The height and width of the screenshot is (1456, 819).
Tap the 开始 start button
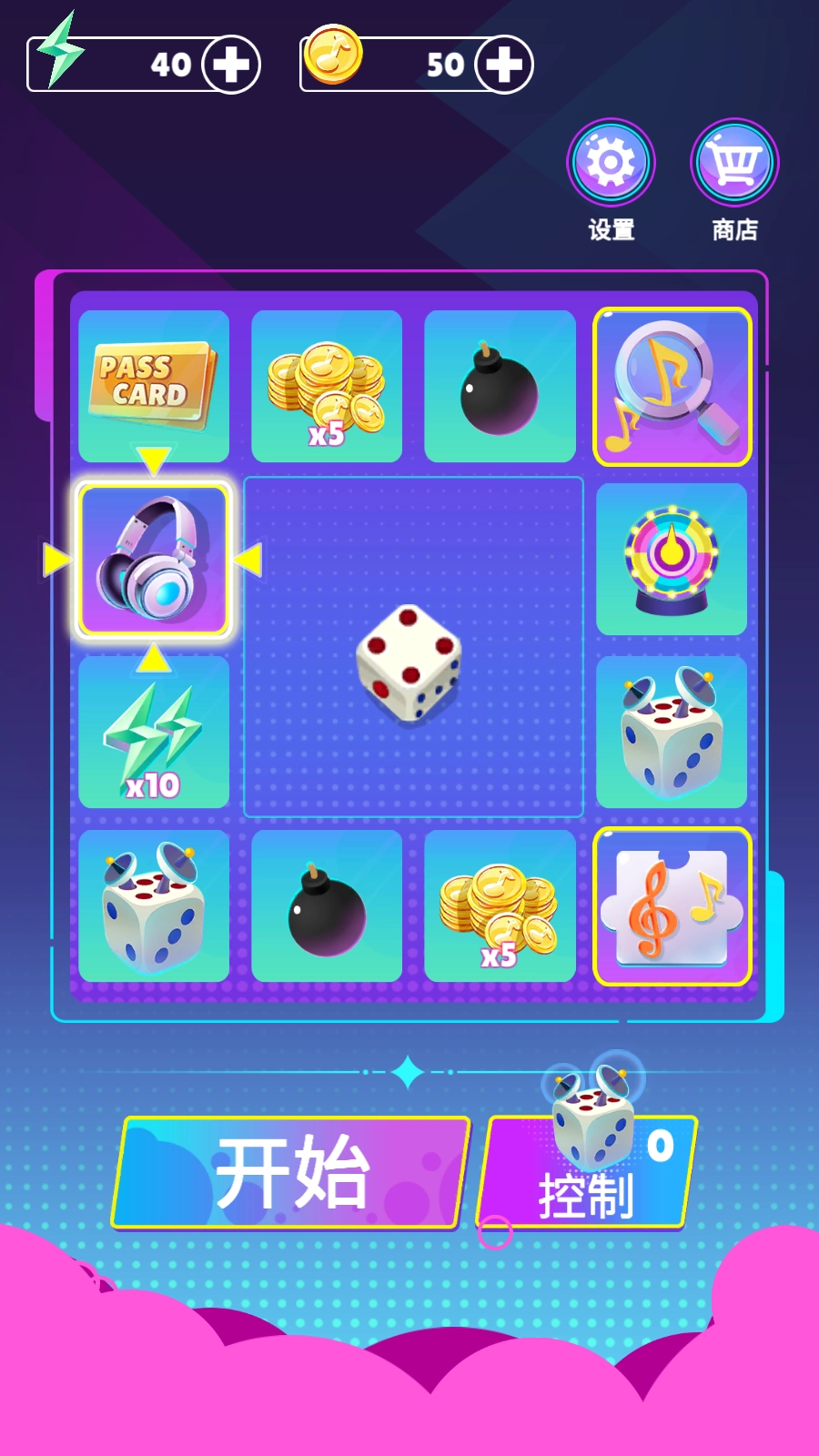click(291, 1173)
